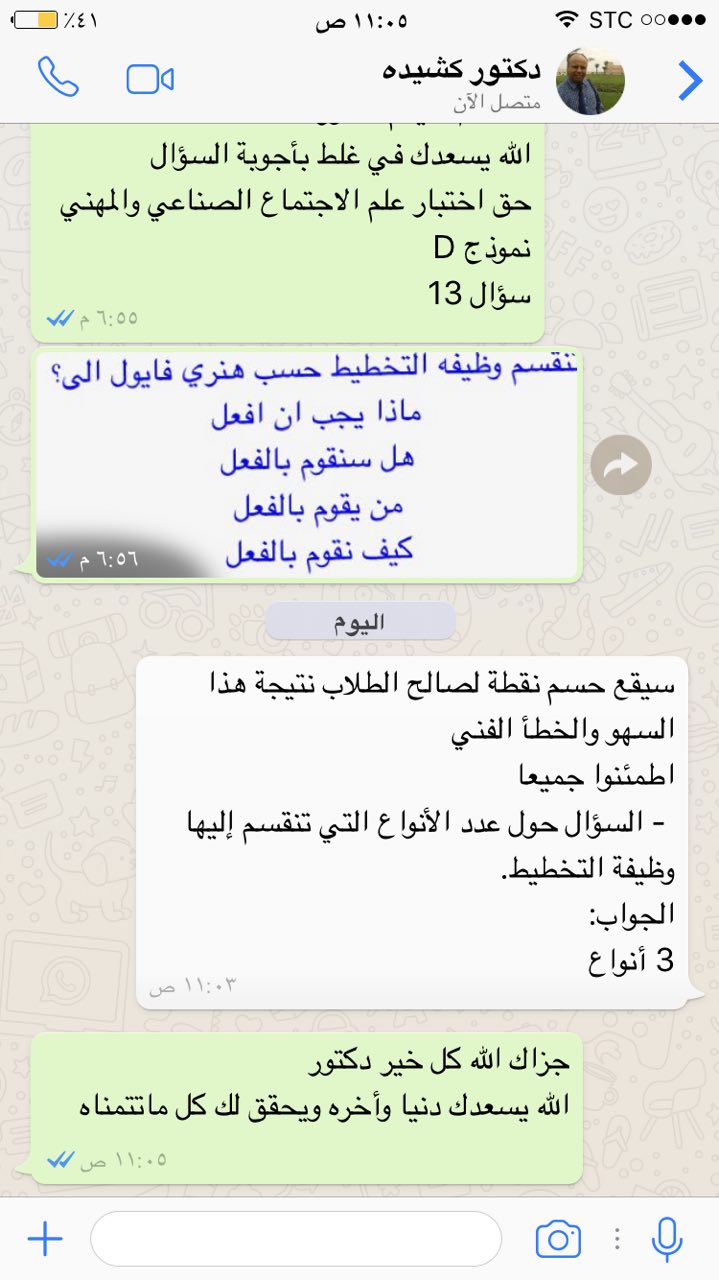Start a voice call with دكتور كشيده
This screenshot has width=719, height=1280.
[x=58, y=78]
